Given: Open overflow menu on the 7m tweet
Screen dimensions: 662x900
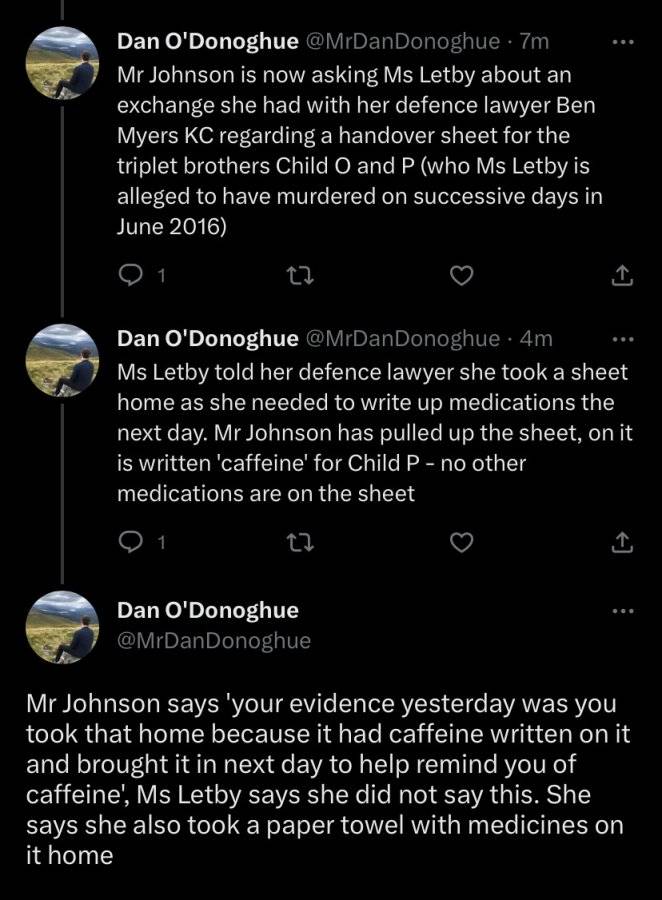Looking at the screenshot, I should [622, 42].
